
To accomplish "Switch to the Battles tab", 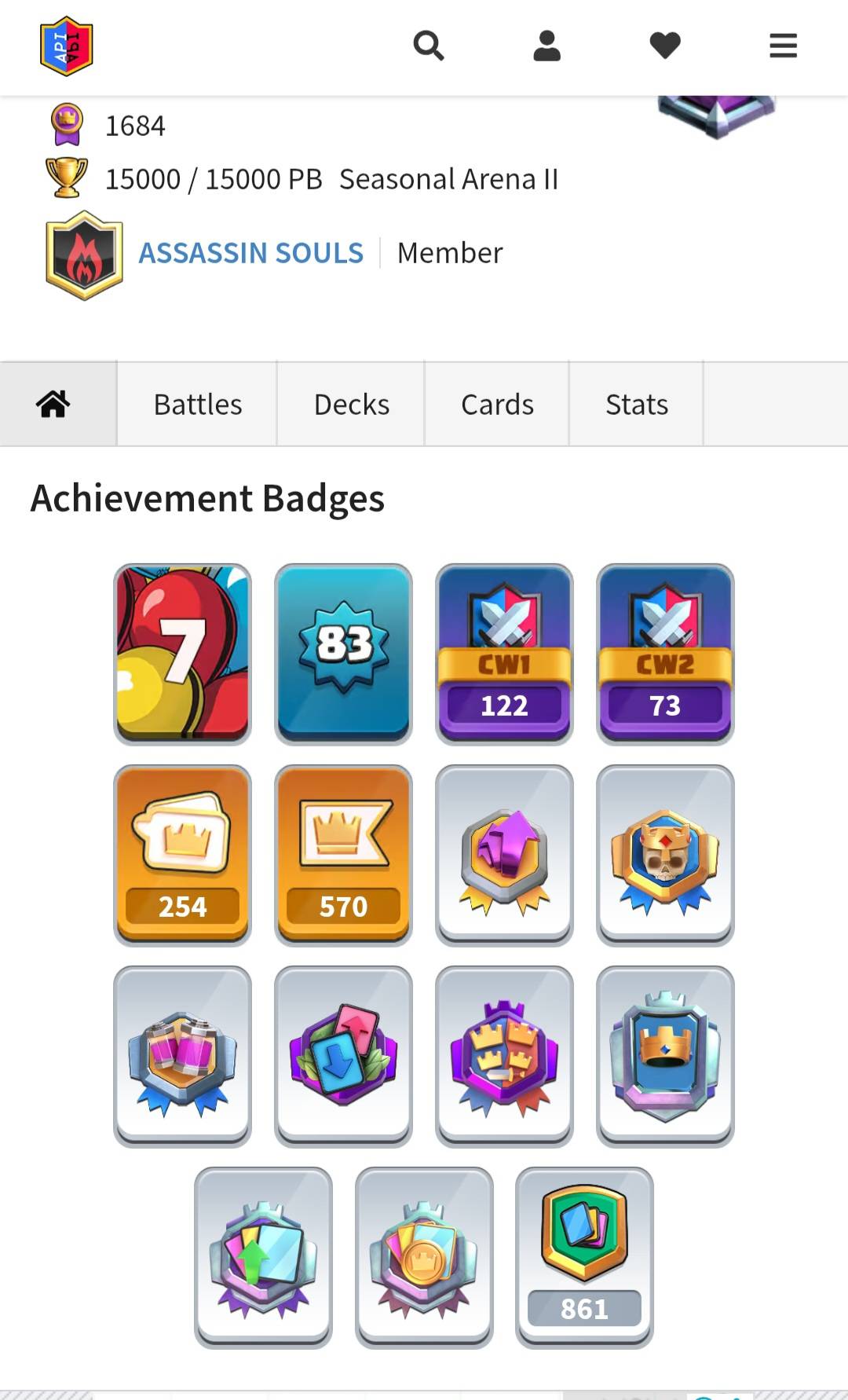I will coord(197,404).
